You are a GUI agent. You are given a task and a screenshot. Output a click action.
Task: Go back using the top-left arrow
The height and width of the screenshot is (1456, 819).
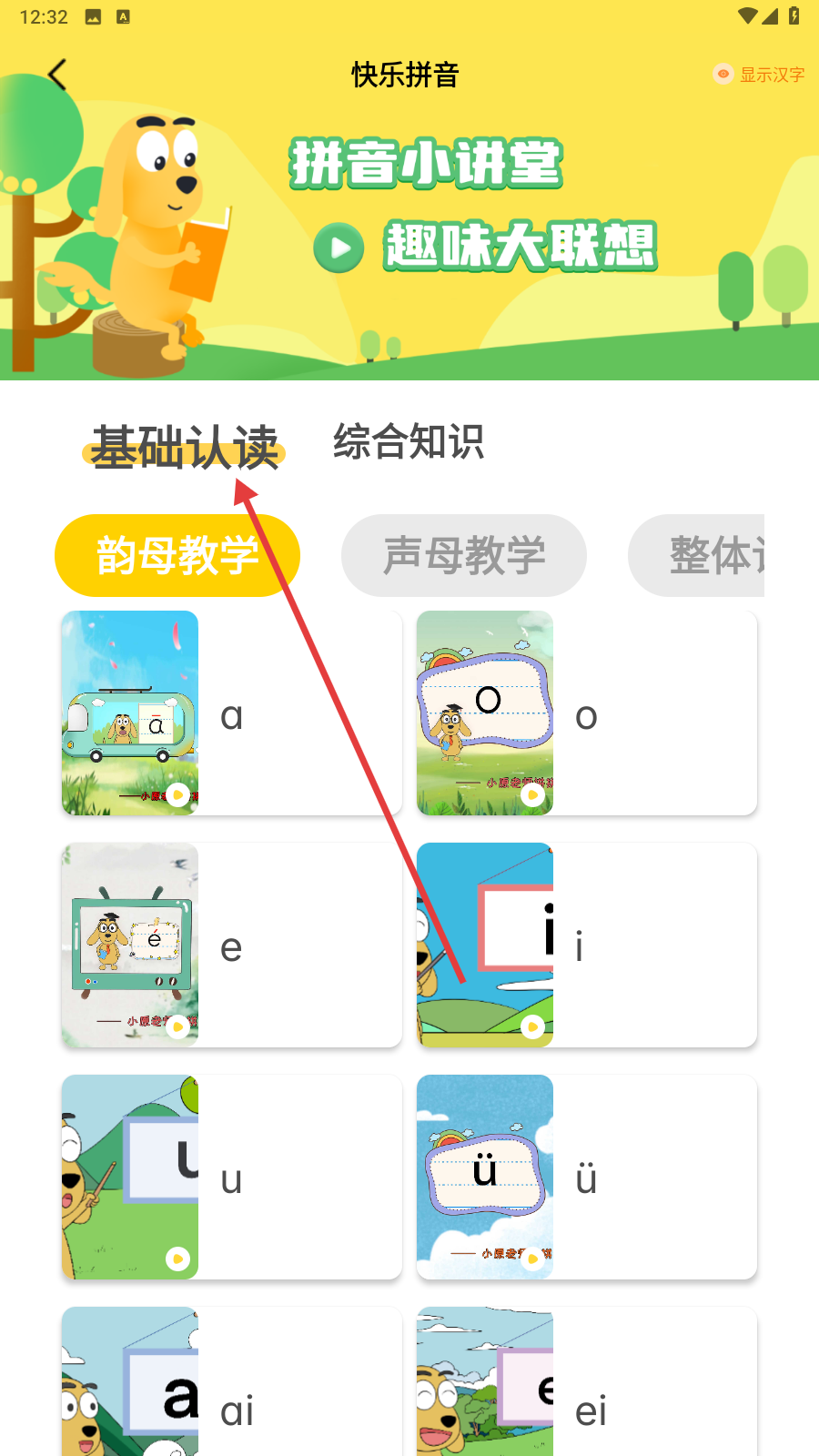58,75
